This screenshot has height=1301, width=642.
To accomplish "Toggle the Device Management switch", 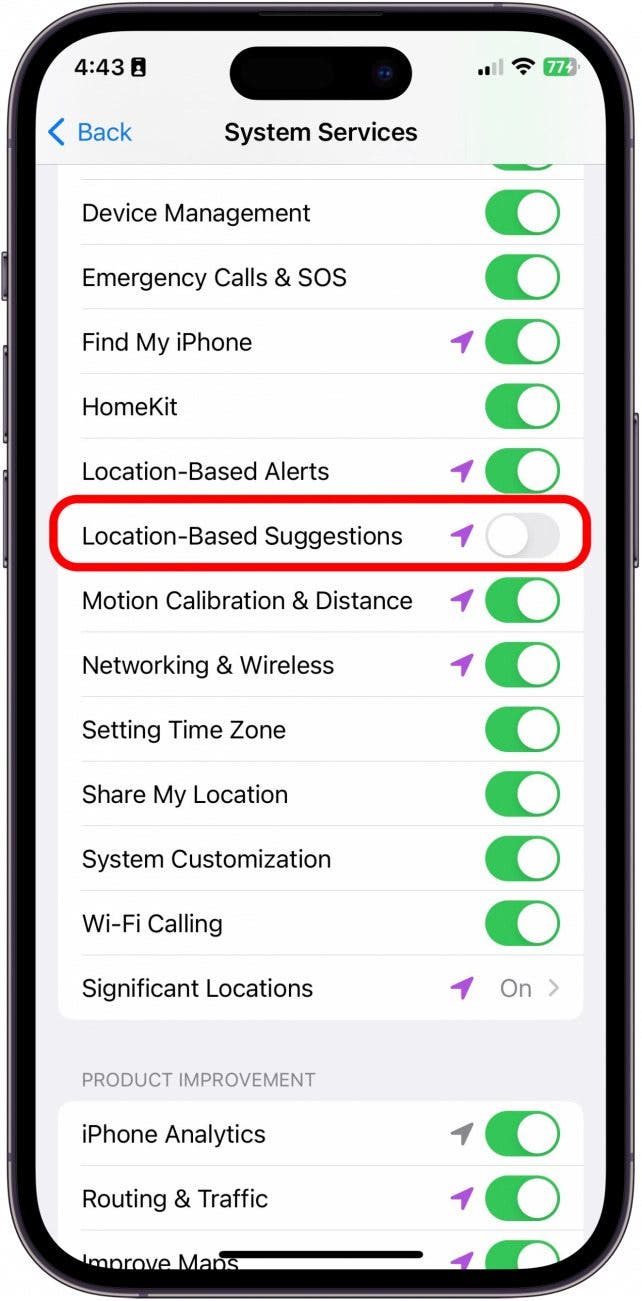I will pos(522,213).
